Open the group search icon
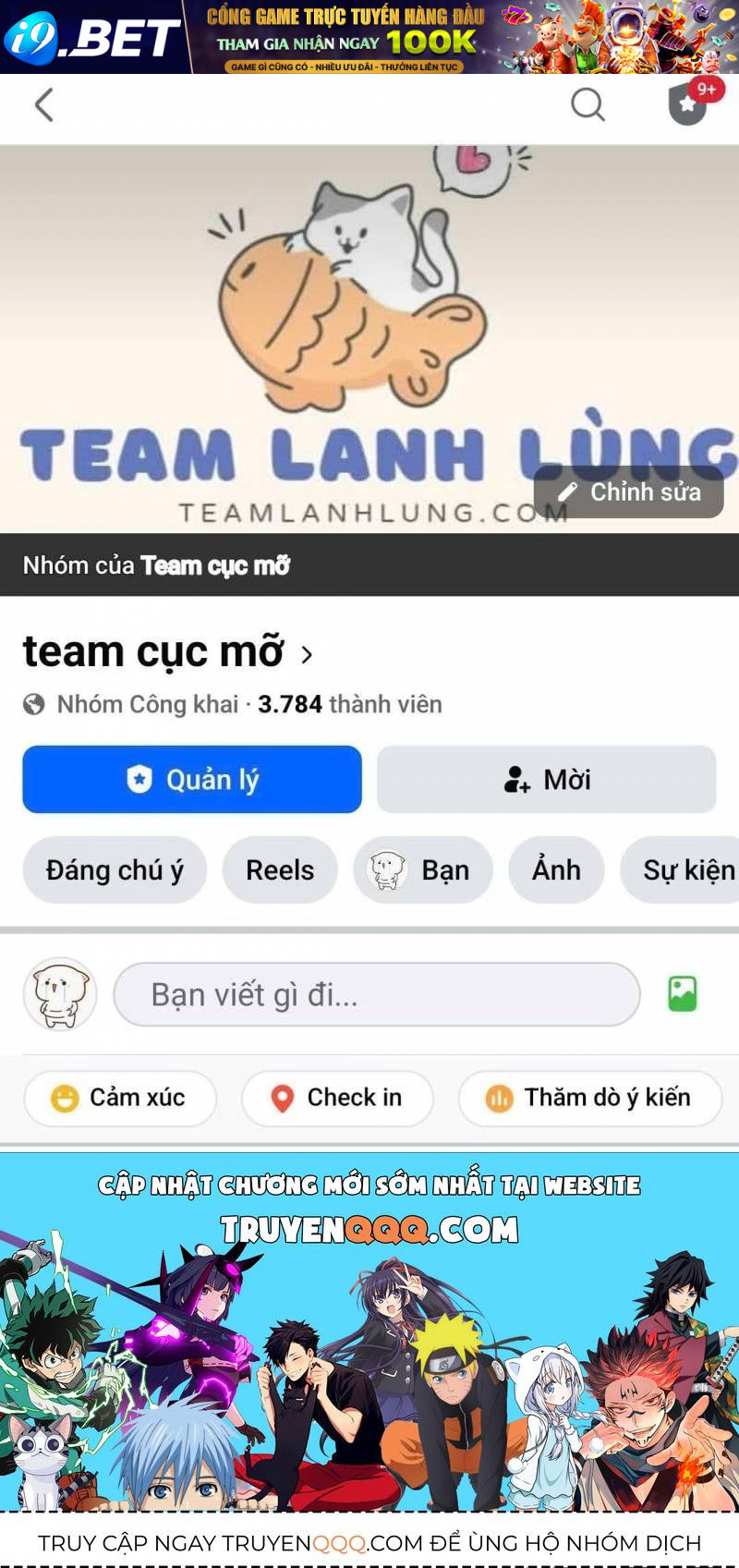Image resolution: width=739 pixels, height=1568 pixels. tap(588, 105)
